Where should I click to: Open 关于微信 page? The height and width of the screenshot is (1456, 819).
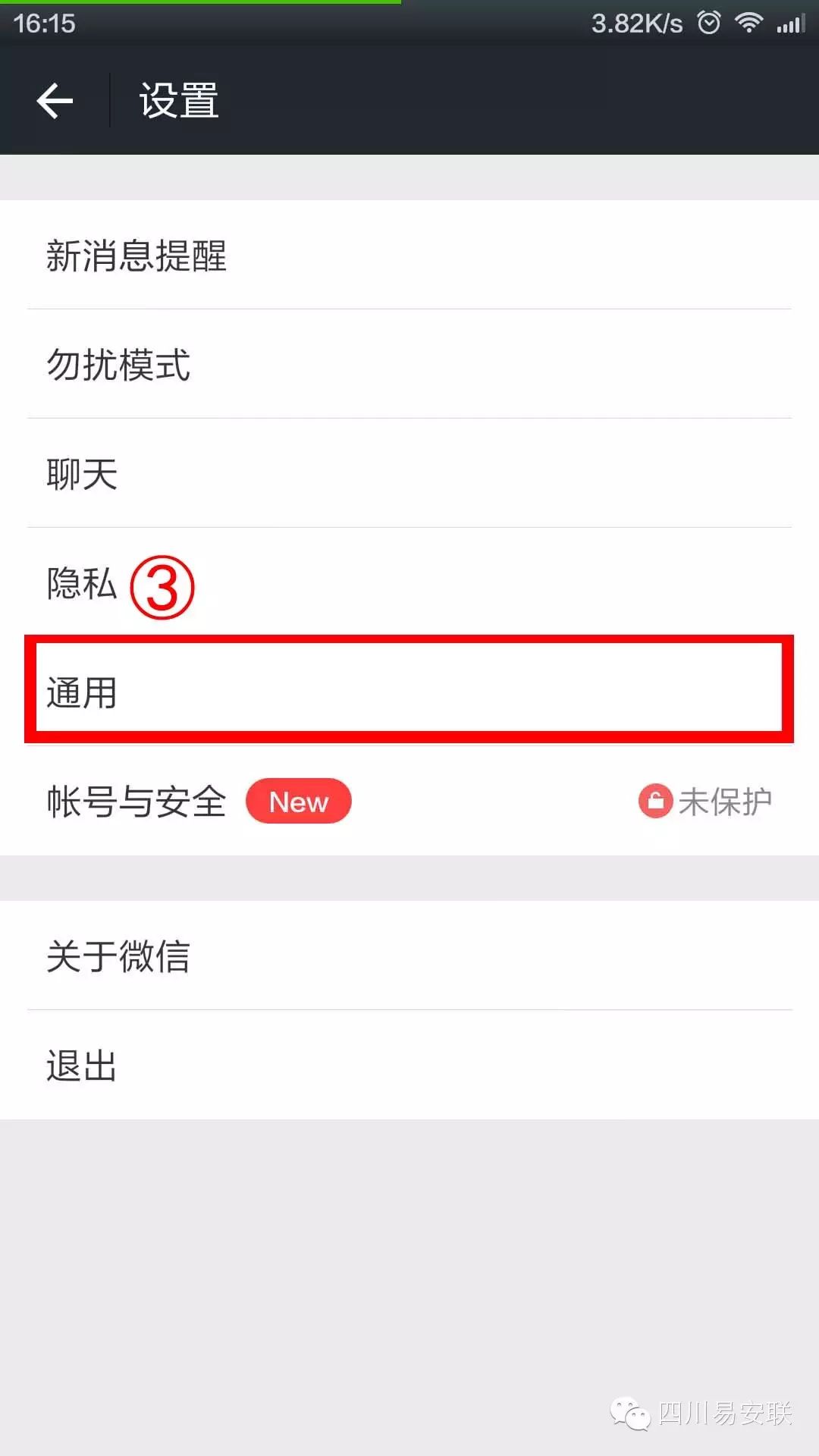click(409, 955)
